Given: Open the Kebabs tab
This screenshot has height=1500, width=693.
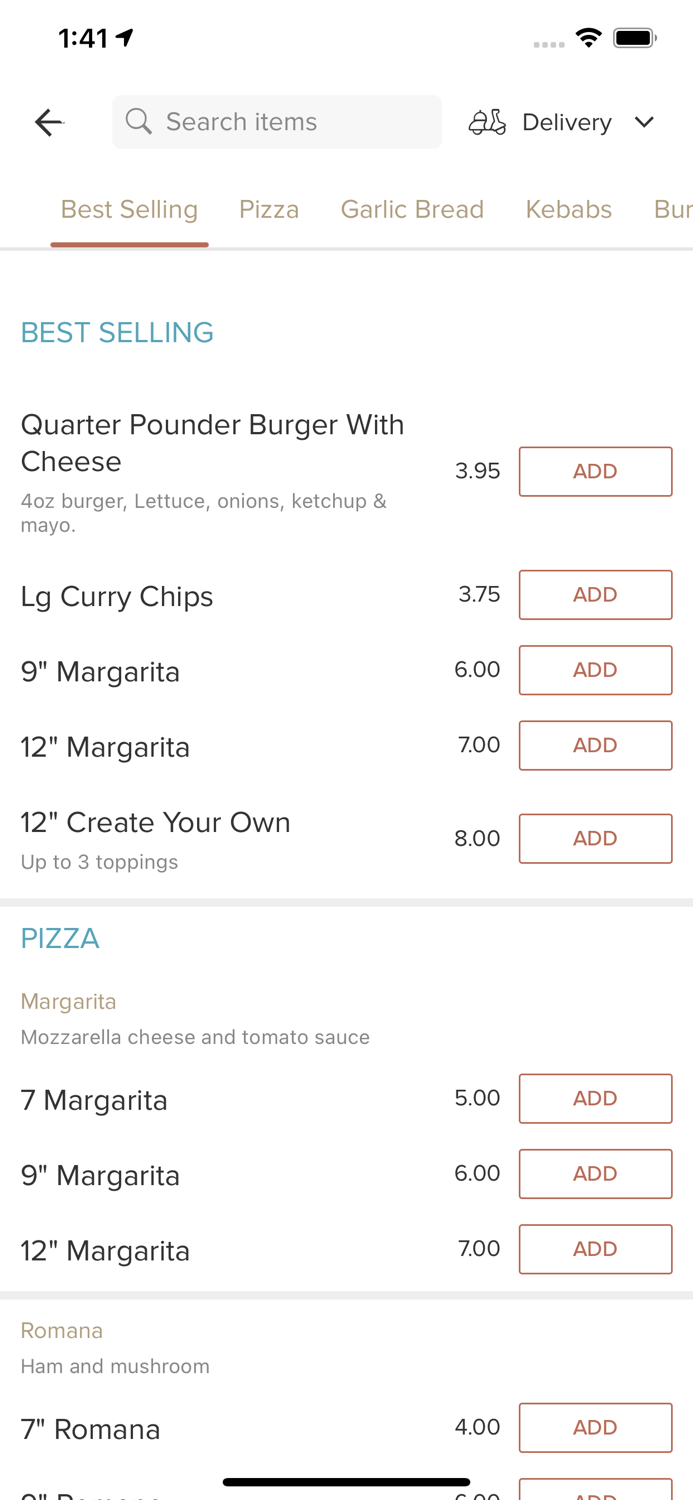Looking at the screenshot, I should pyautogui.click(x=569, y=209).
